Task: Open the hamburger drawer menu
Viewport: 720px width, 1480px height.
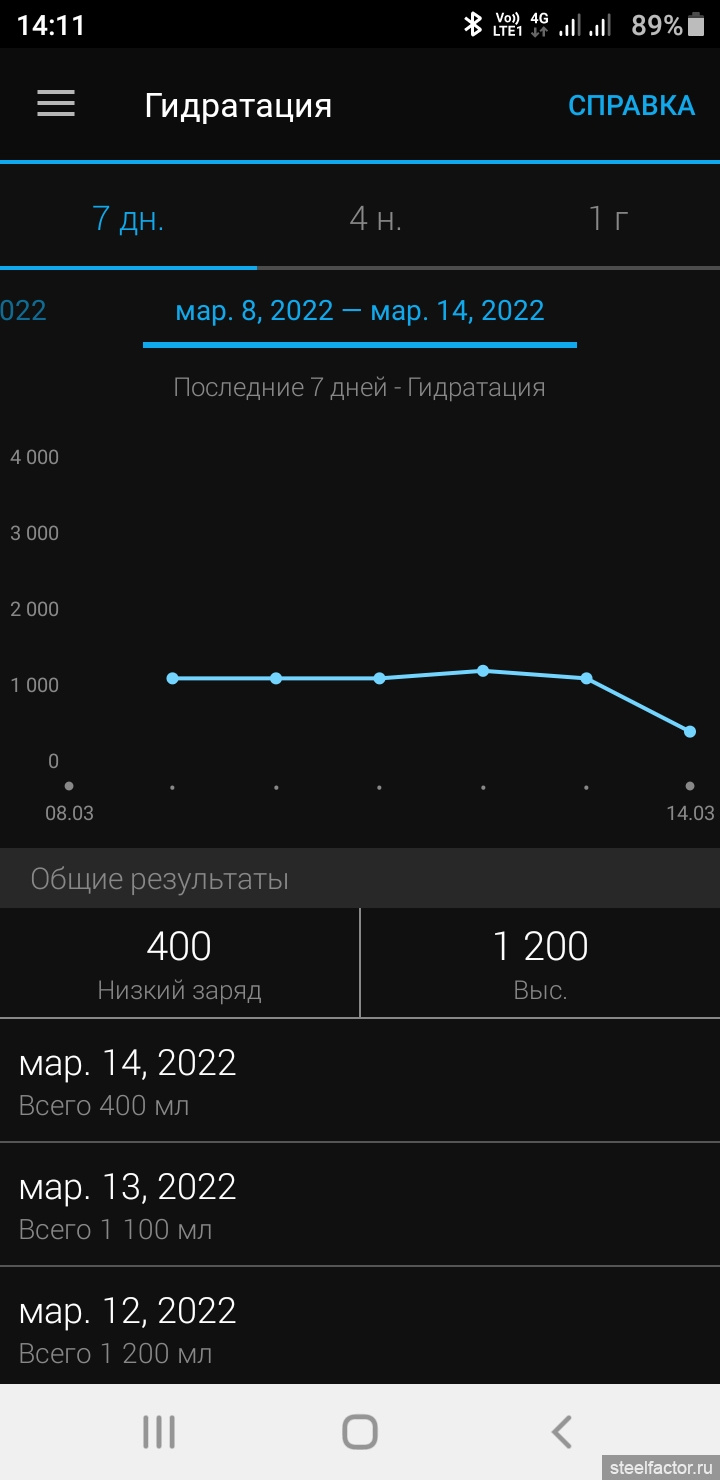Action: click(56, 104)
